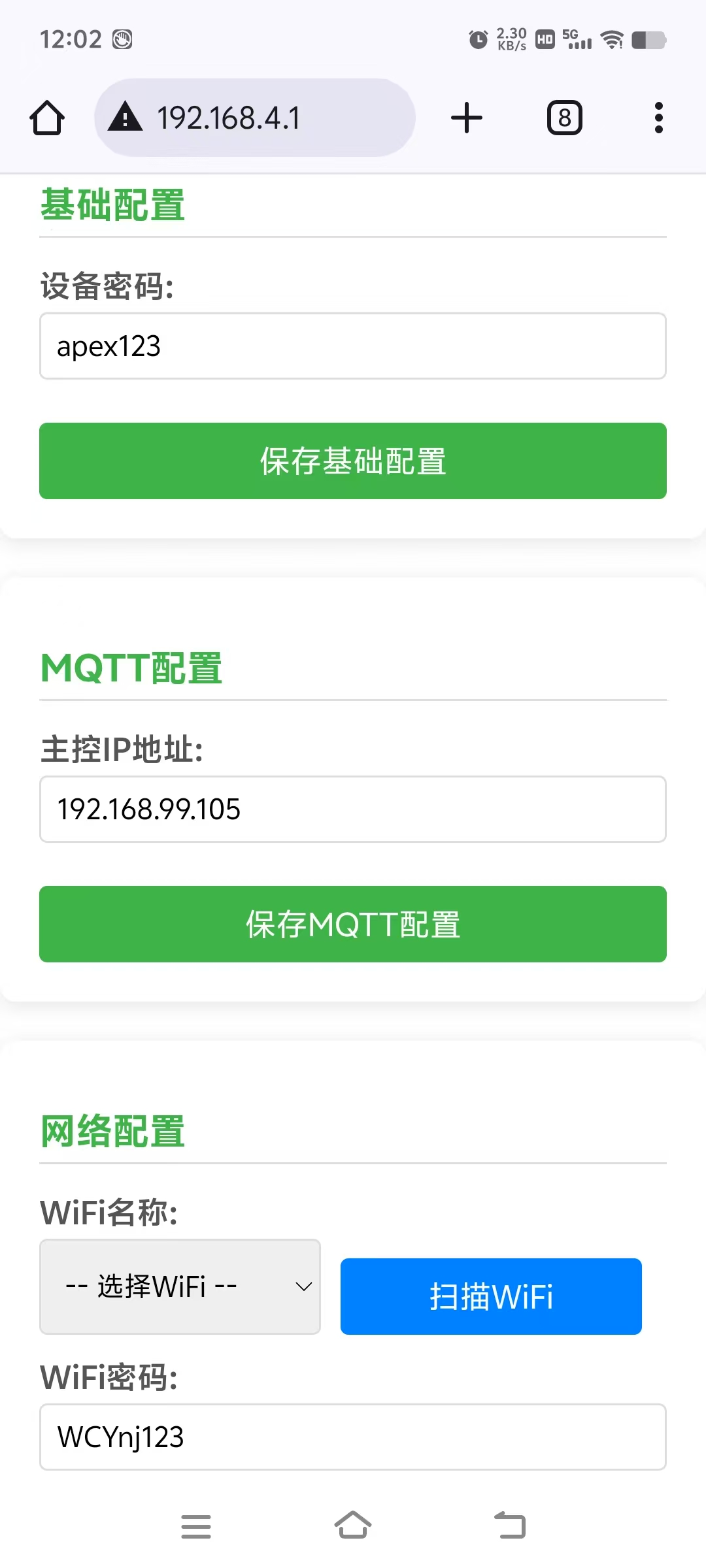The image size is (706, 1568).
Task: Go back using system navigation arrow
Action: click(510, 1525)
